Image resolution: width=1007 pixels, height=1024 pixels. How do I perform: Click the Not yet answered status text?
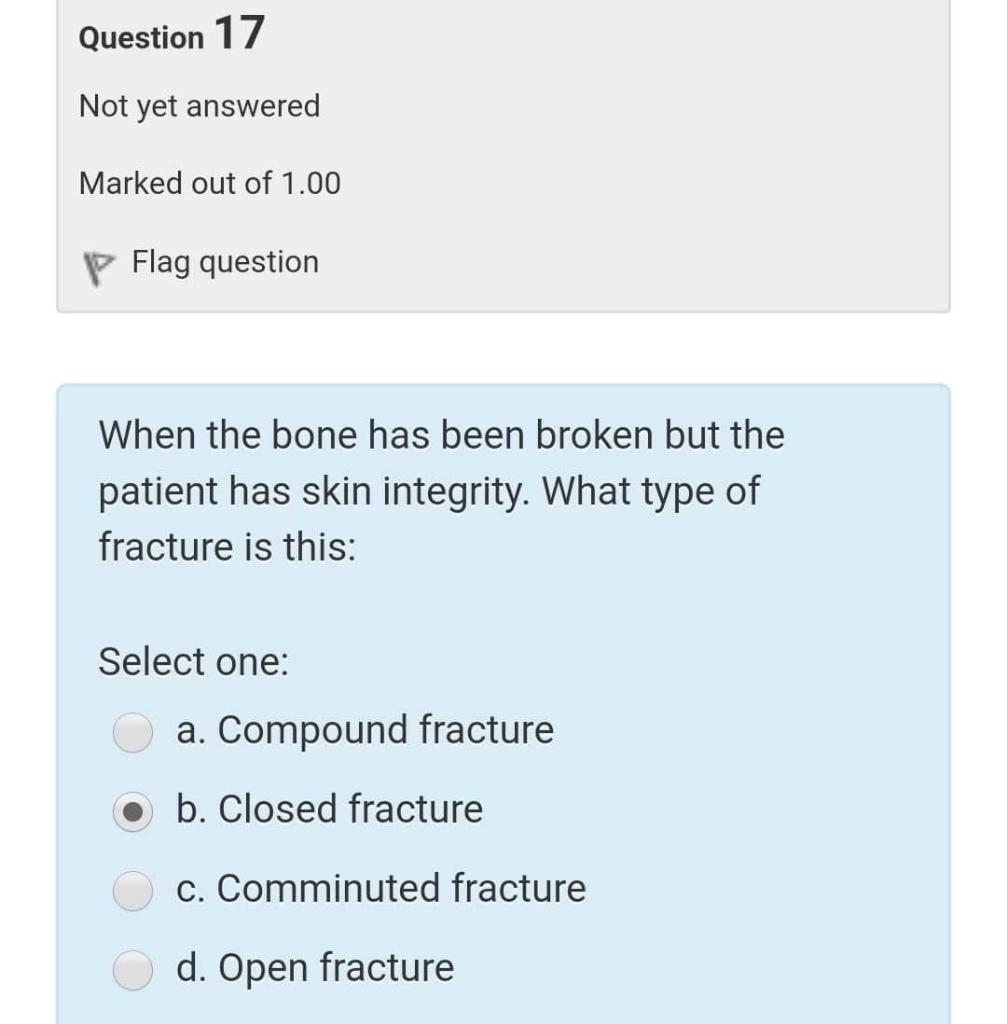point(198,106)
